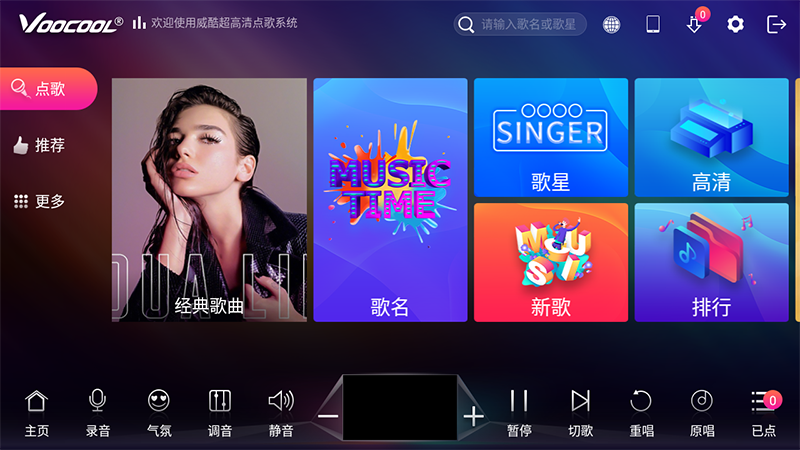The image size is (800, 450).
Task: Open the mobile phone song-request icon
Action: [653, 24]
